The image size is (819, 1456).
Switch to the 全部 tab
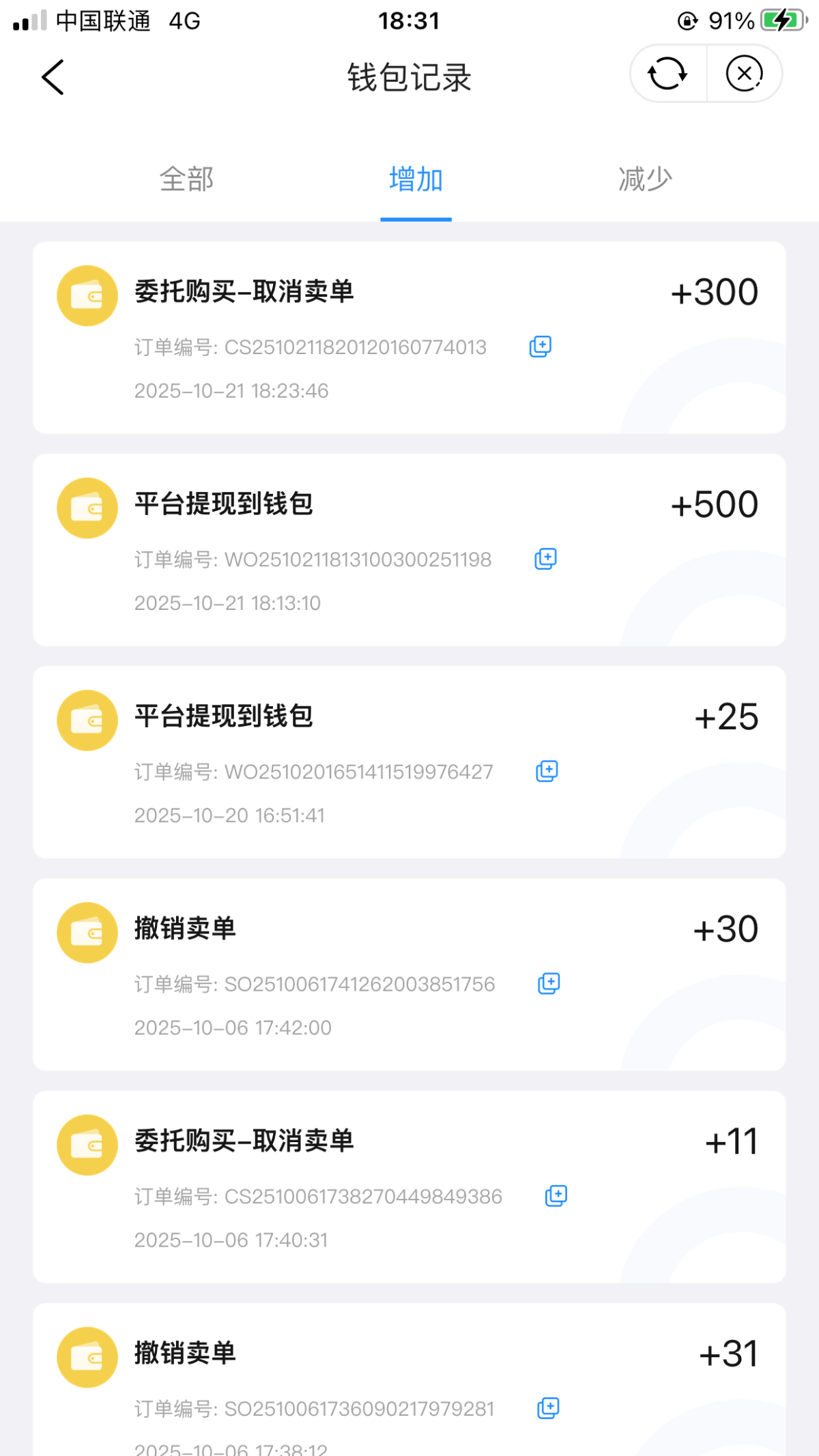186,179
